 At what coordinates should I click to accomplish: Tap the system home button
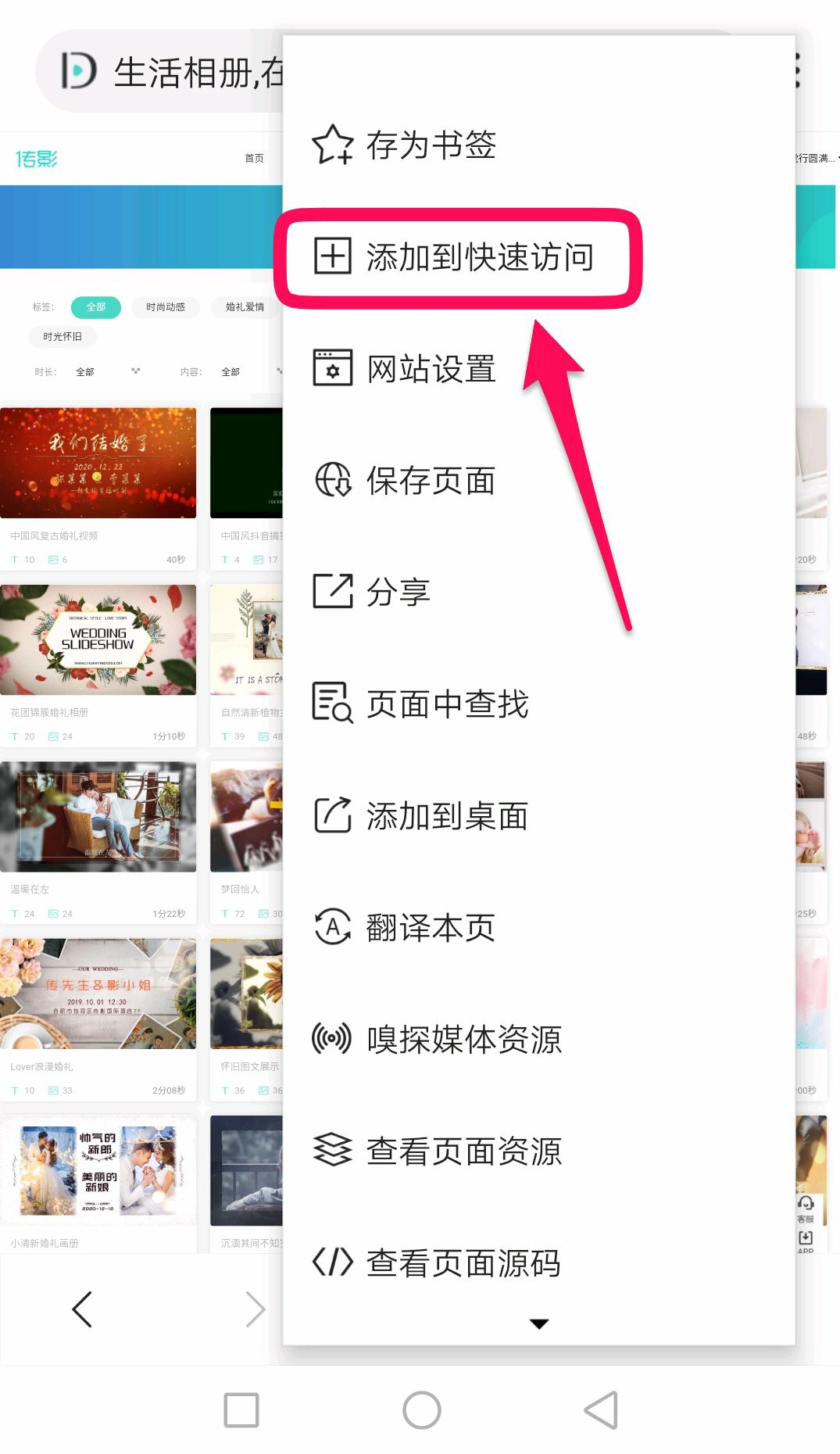coord(422,1410)
